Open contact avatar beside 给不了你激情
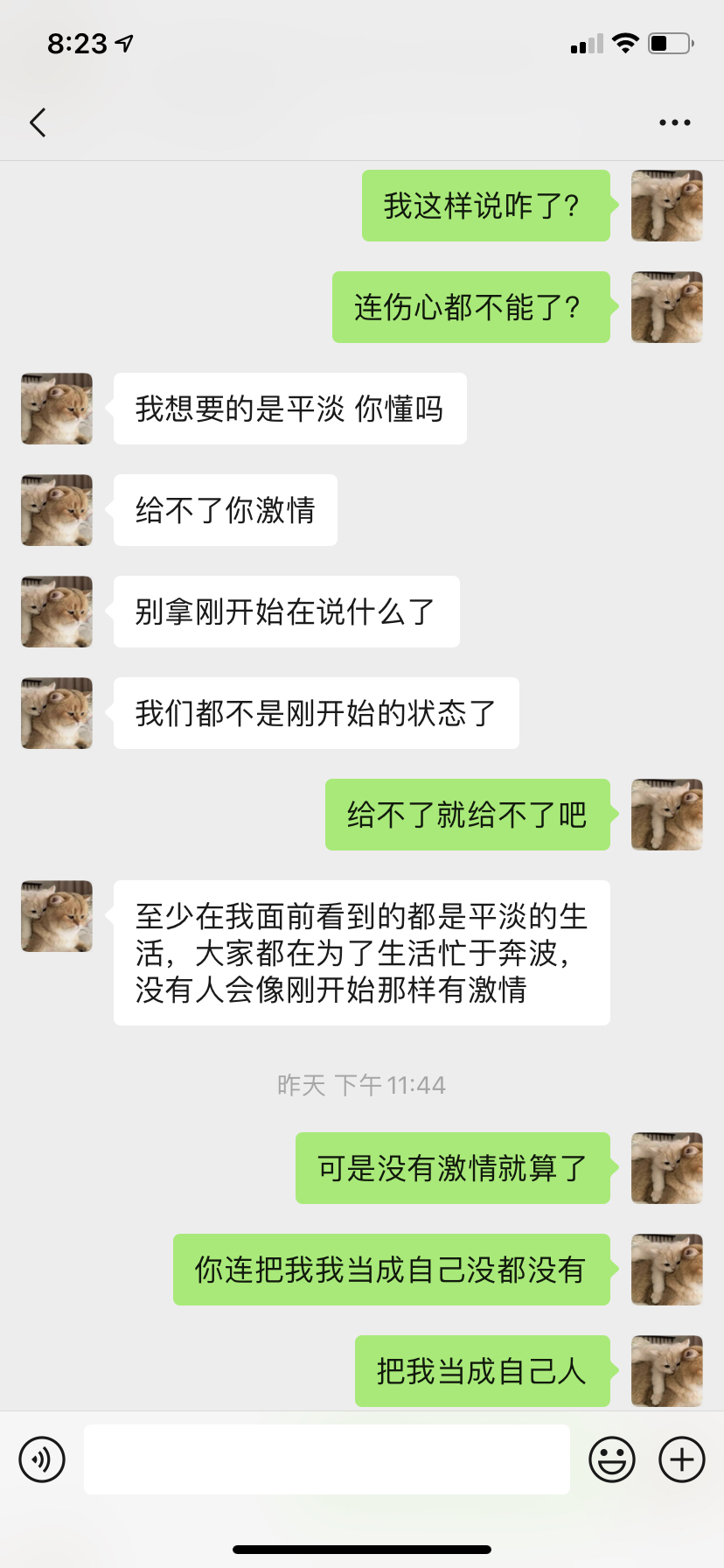This screenshot has height=1568, width=724. 57,510
